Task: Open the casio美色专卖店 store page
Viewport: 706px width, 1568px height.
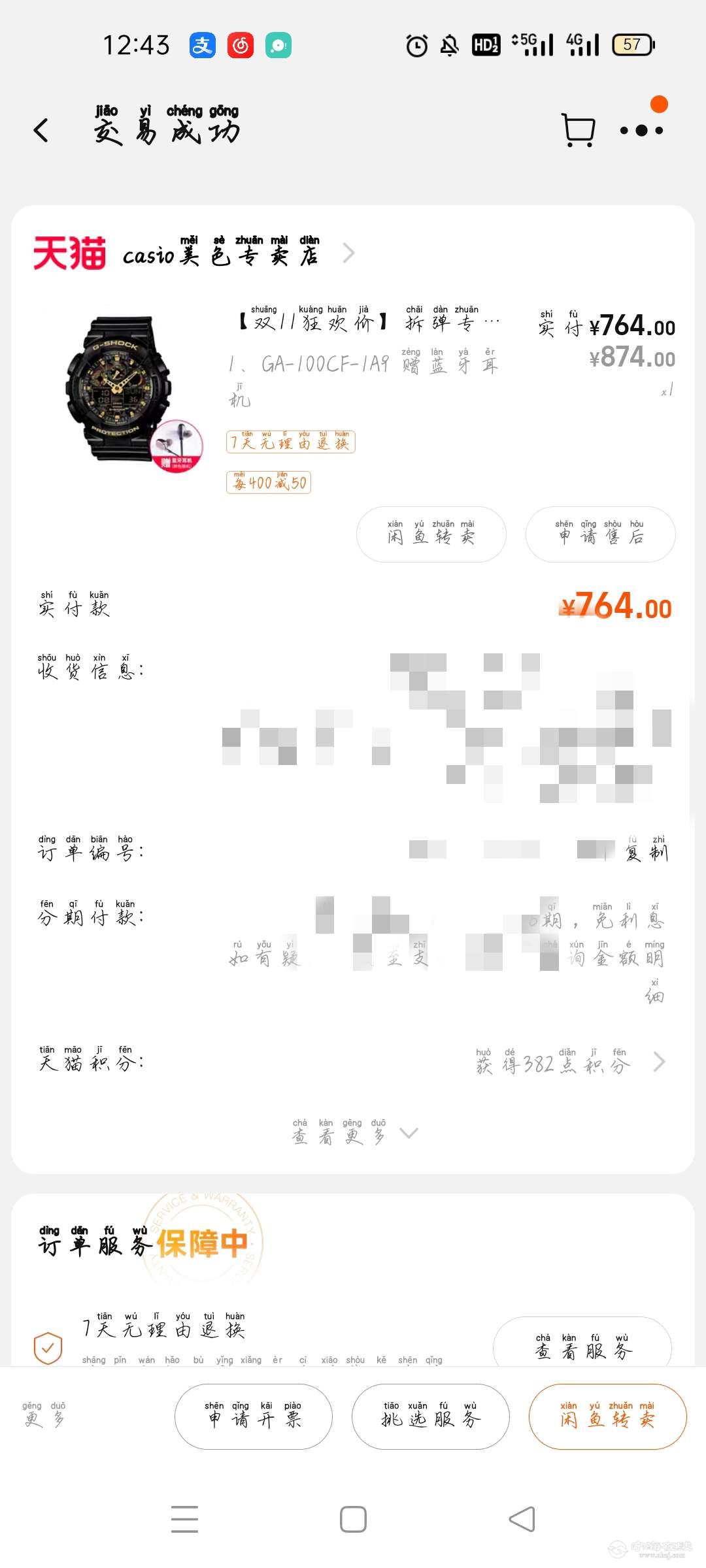Action: (x=222, y=253)
